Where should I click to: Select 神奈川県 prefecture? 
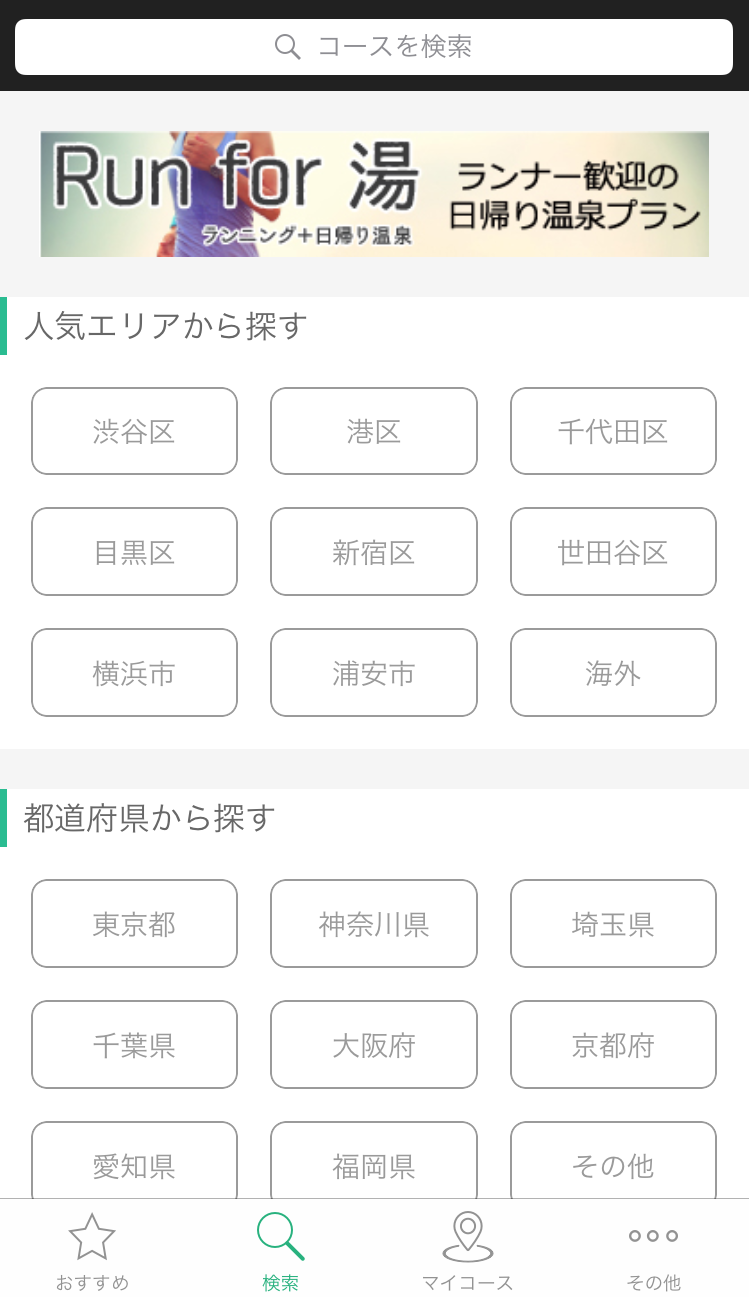(374, 924)
